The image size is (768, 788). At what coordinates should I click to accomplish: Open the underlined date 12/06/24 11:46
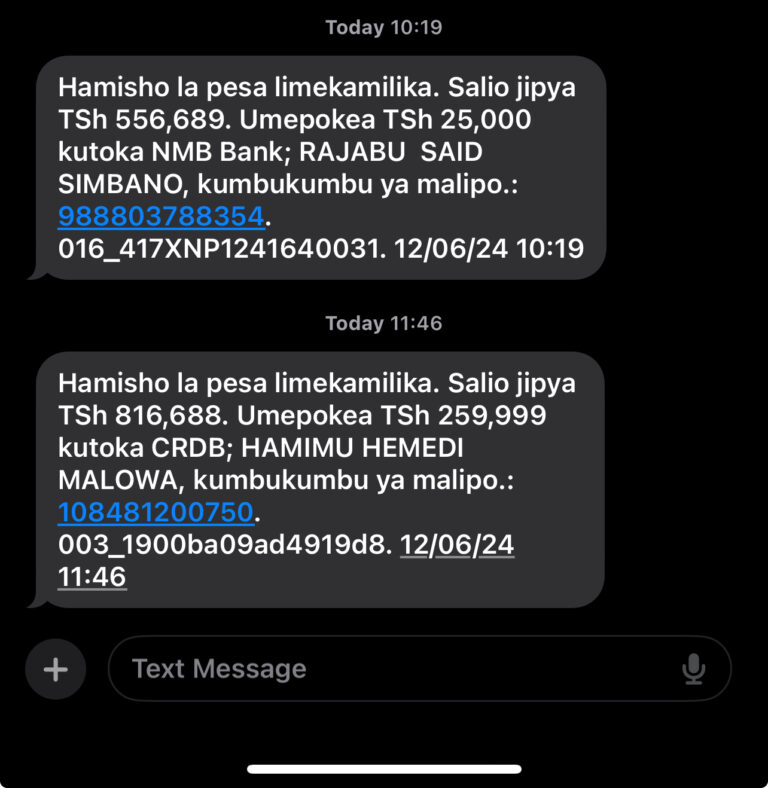(456, 546)
